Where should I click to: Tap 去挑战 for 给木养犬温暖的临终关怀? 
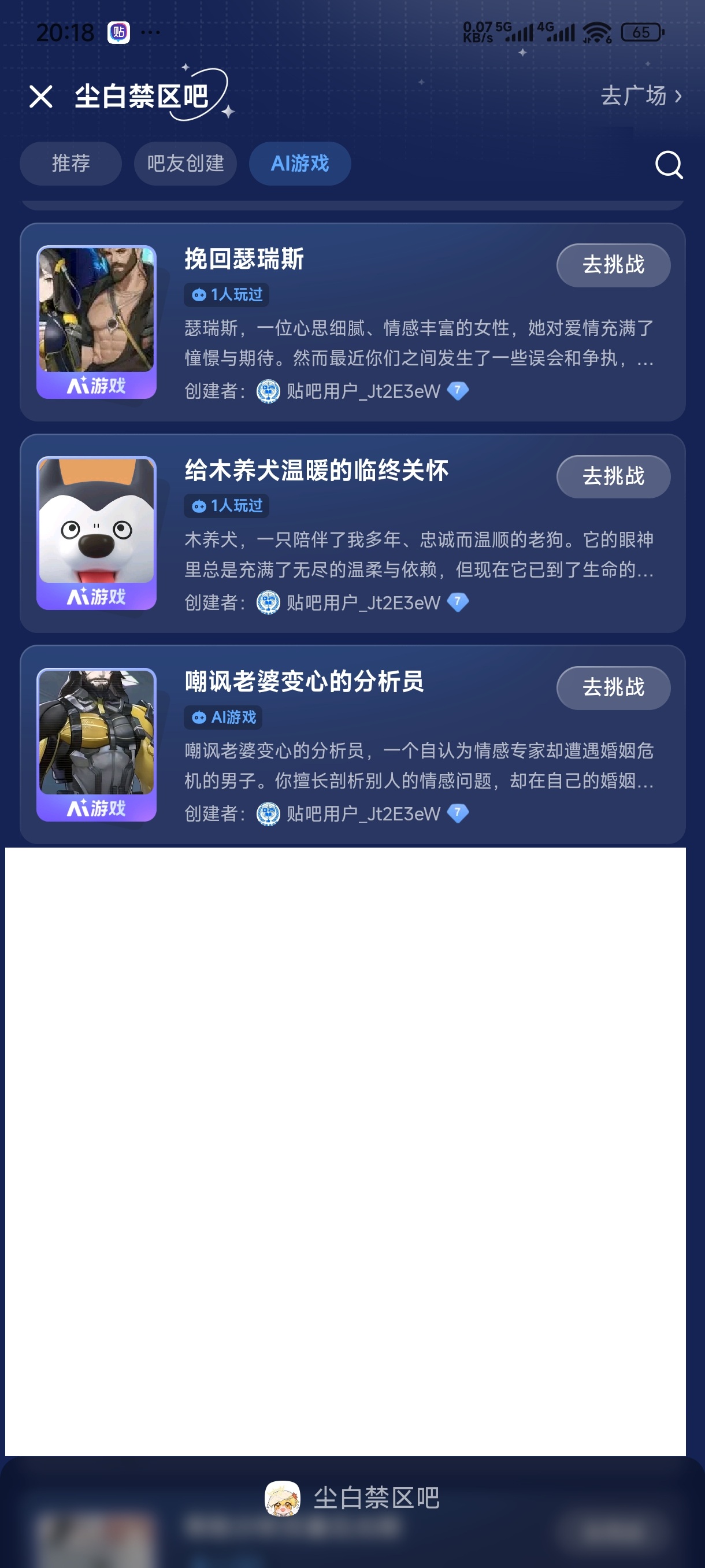tap(613, 476)
